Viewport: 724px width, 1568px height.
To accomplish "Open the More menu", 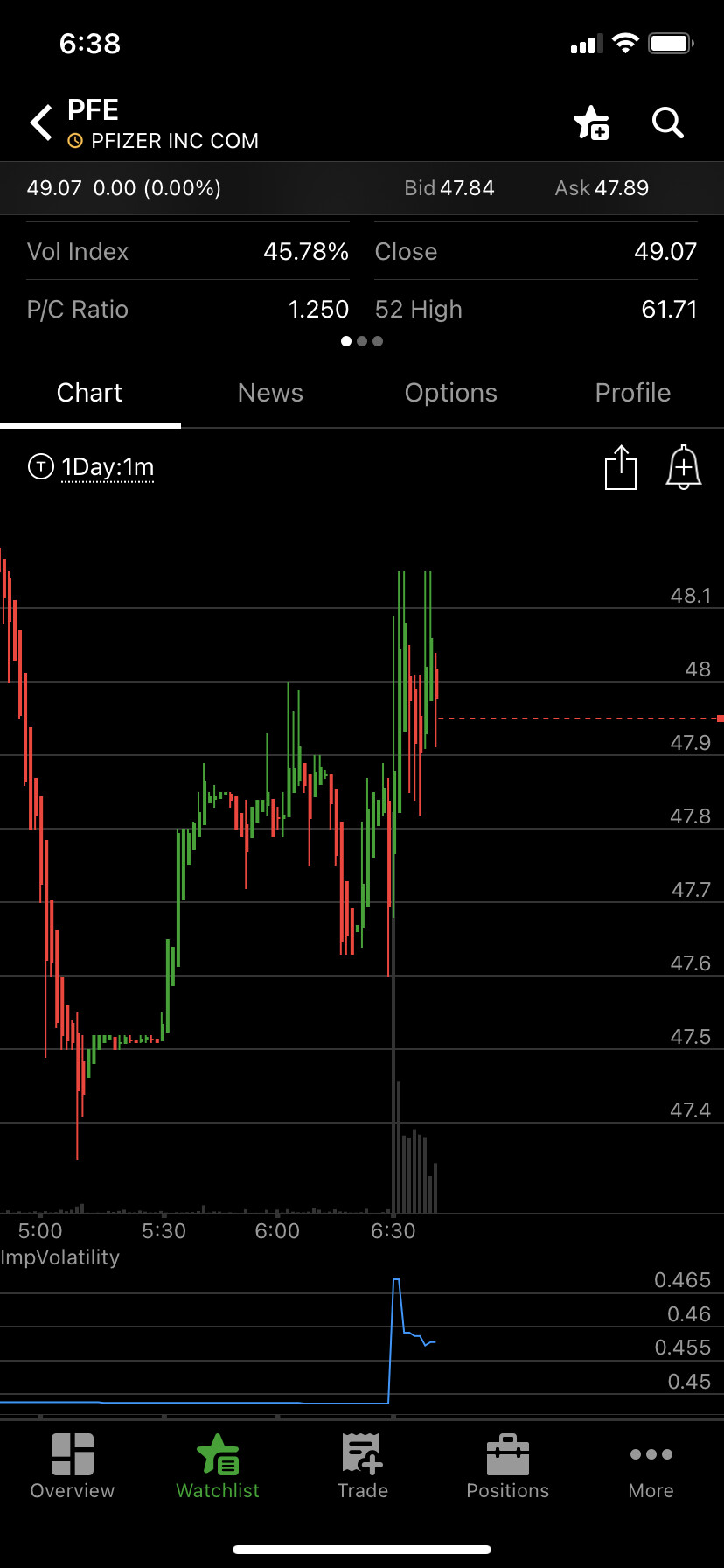I will click(651, 1467).
